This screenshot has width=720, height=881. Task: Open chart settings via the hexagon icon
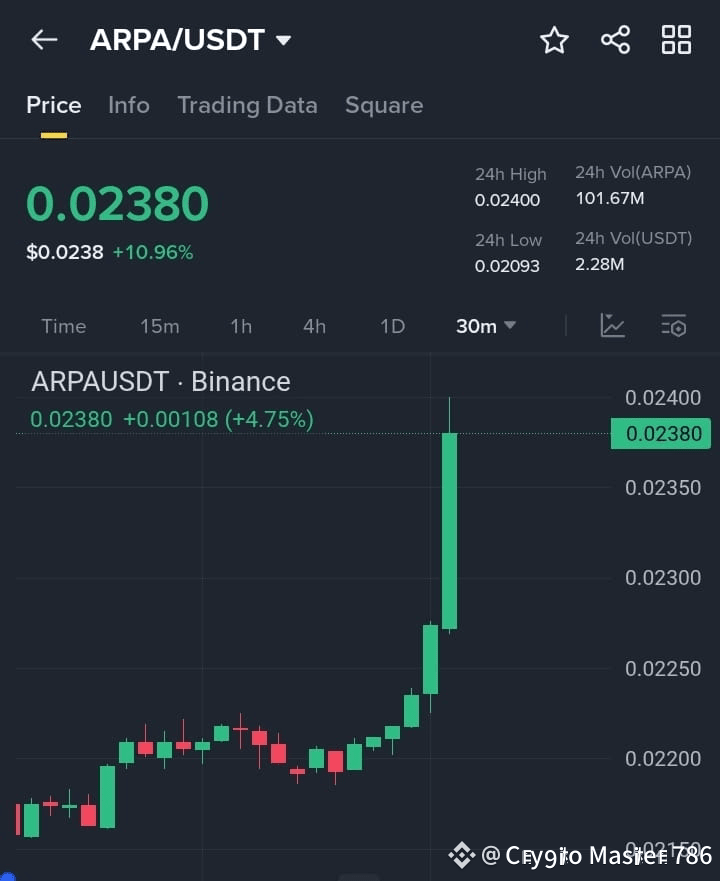pyautogui.click(x=673, y=325)
